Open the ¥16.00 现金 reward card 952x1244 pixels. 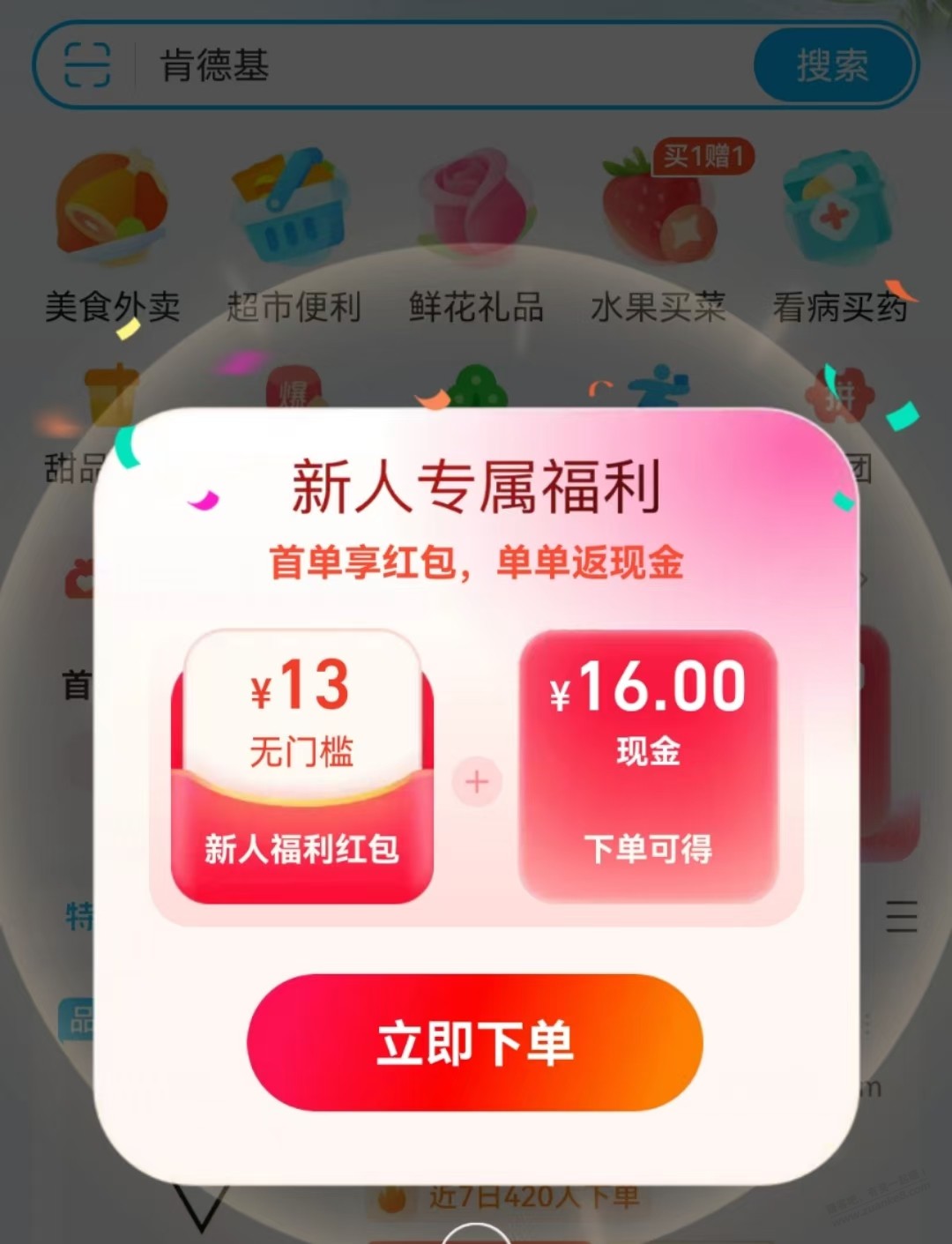coord(648,767)
